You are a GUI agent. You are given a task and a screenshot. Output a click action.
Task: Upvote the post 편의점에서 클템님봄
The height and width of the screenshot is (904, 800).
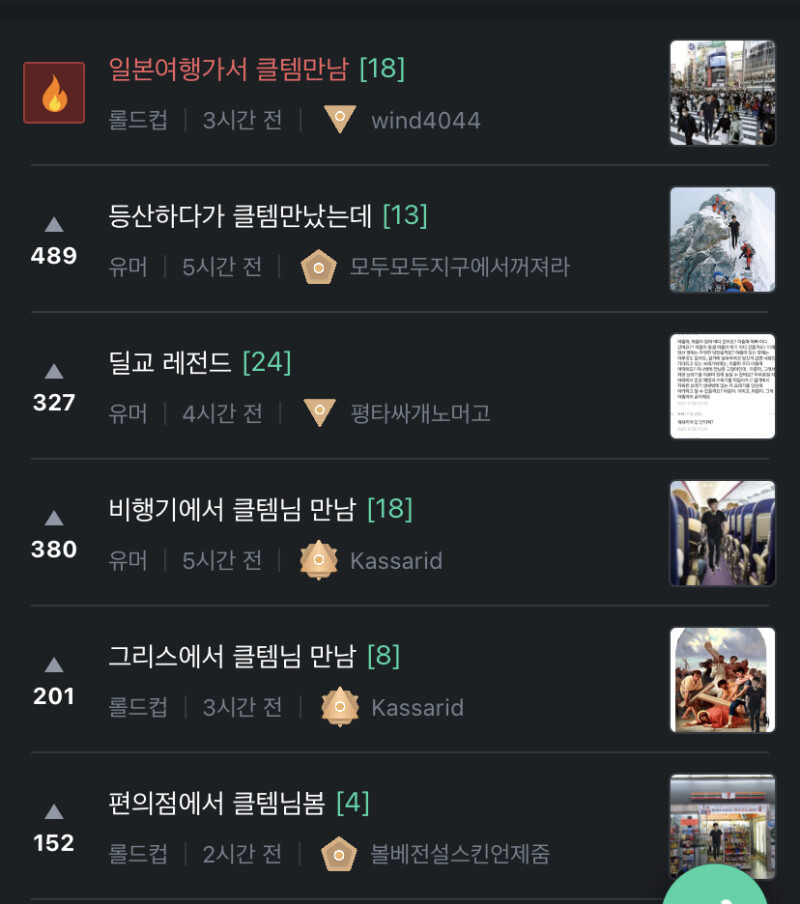[x=54, y=813]
